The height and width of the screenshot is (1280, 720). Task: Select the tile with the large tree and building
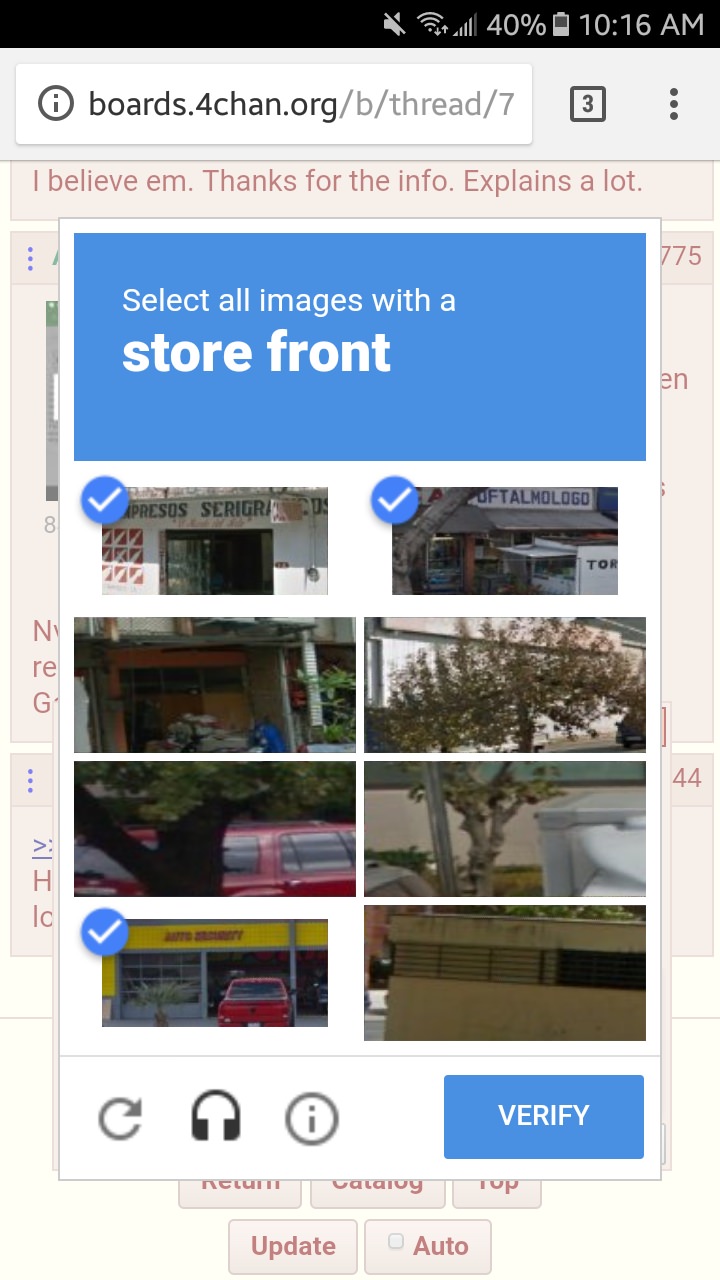tap(505, 685)
